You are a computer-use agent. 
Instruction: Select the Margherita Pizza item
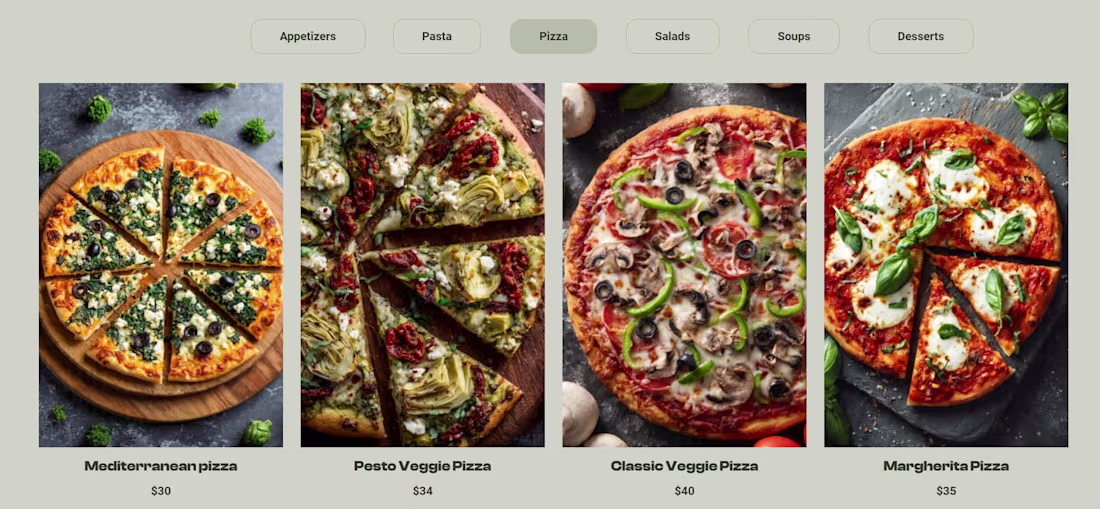(946, 265)
